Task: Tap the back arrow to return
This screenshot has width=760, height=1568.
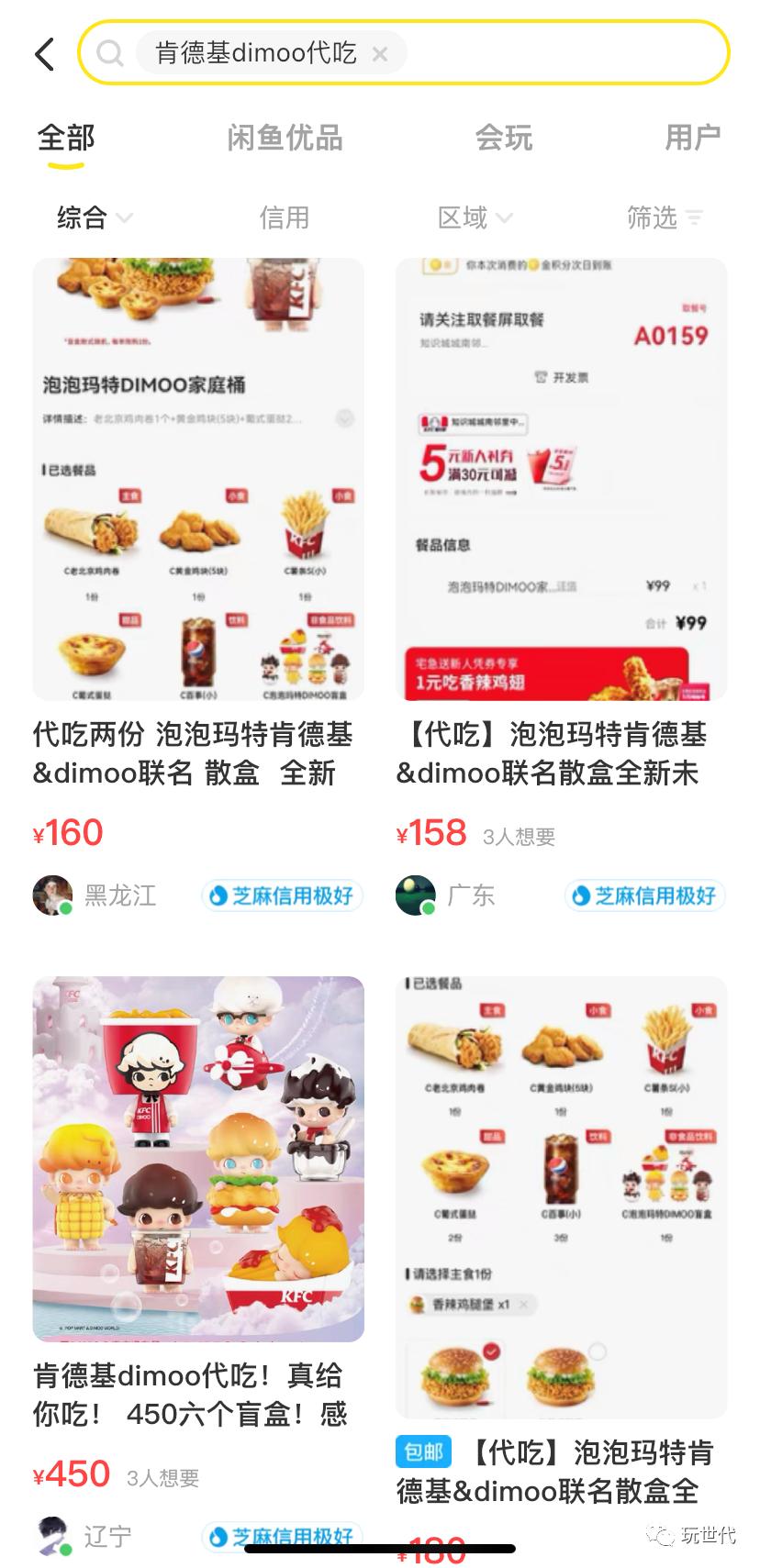Action: (x=40, y=52)
